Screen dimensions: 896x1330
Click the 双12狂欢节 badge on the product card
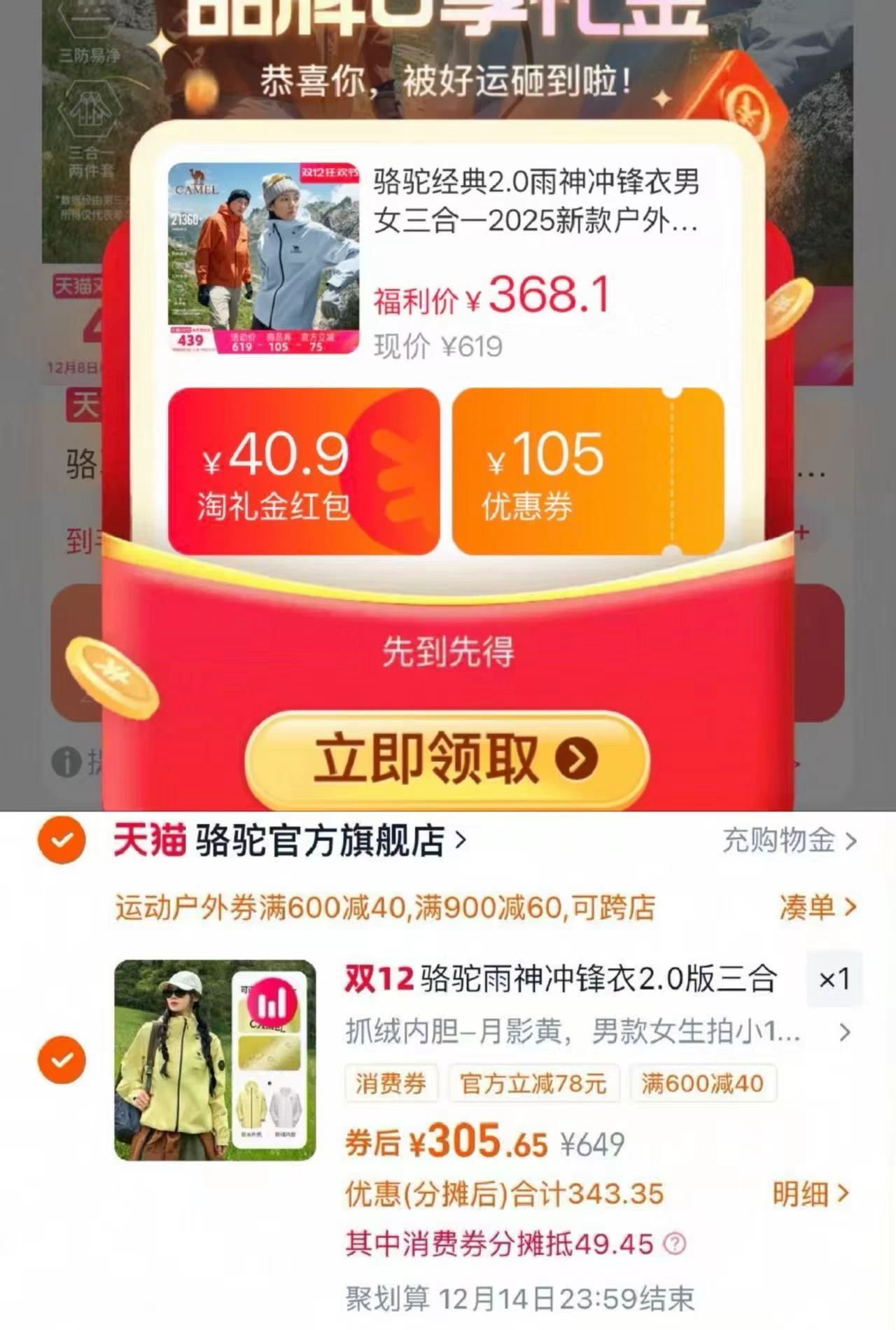(x=328, y=174)
